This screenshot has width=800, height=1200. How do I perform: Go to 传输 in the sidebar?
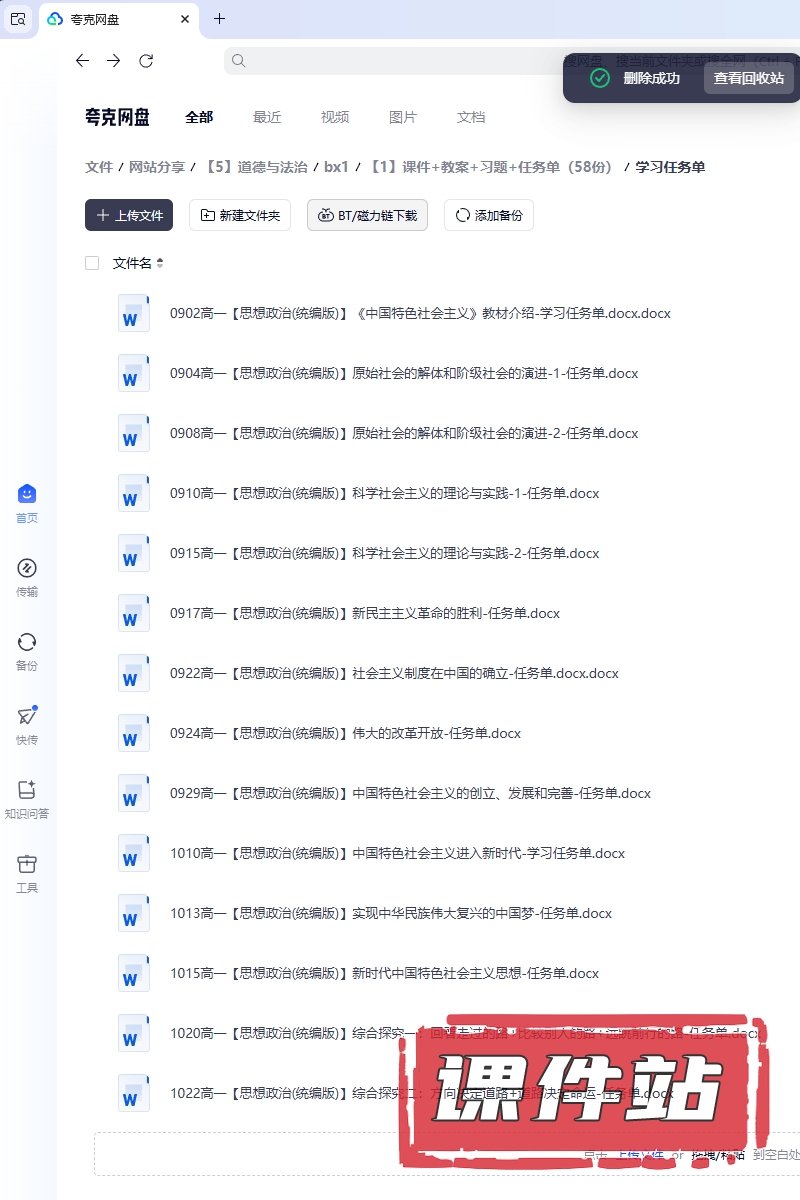coord(27,577)
